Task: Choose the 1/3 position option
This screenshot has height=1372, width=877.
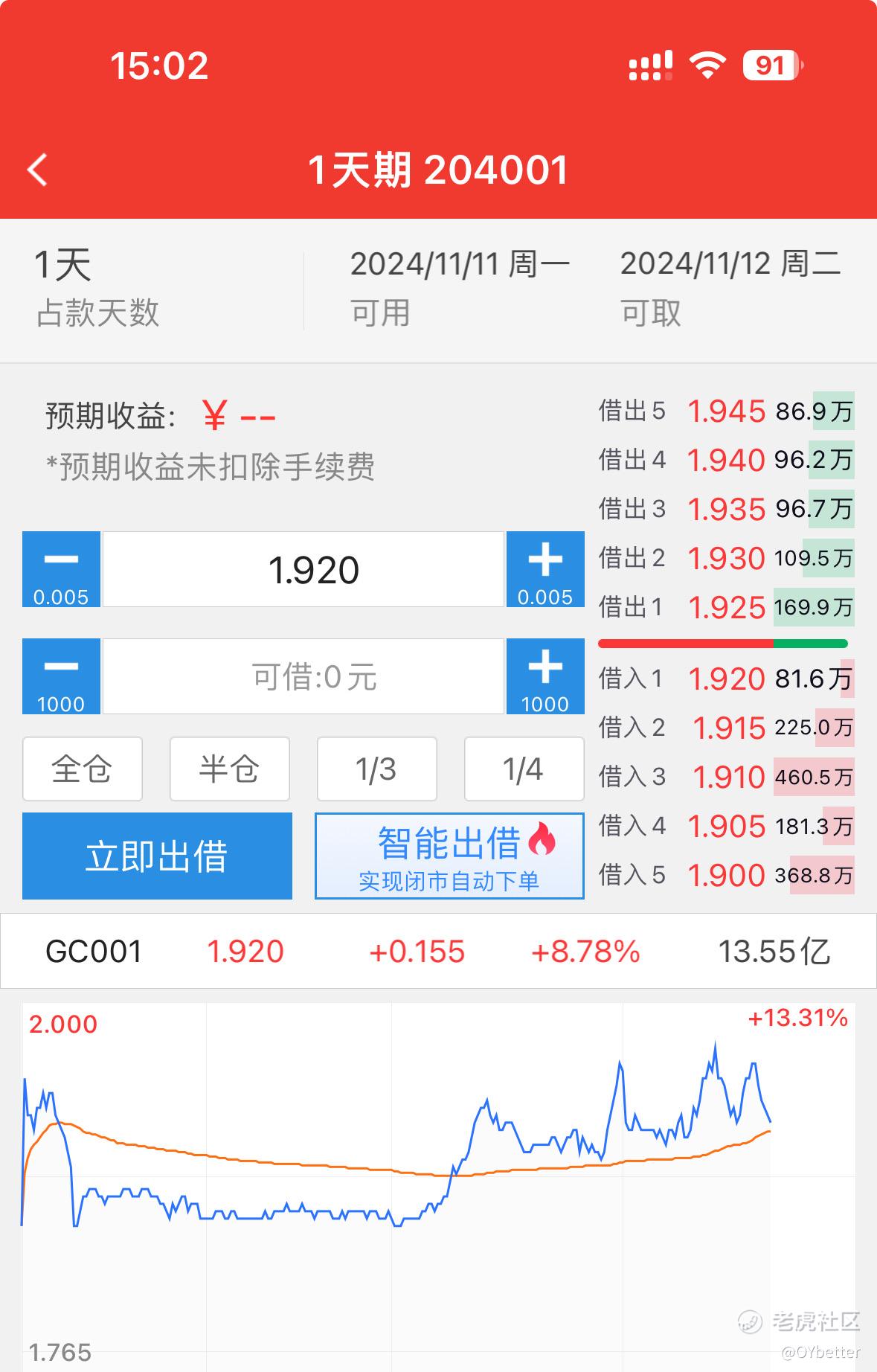Action: pyautogui.click(x=376, y=769)
